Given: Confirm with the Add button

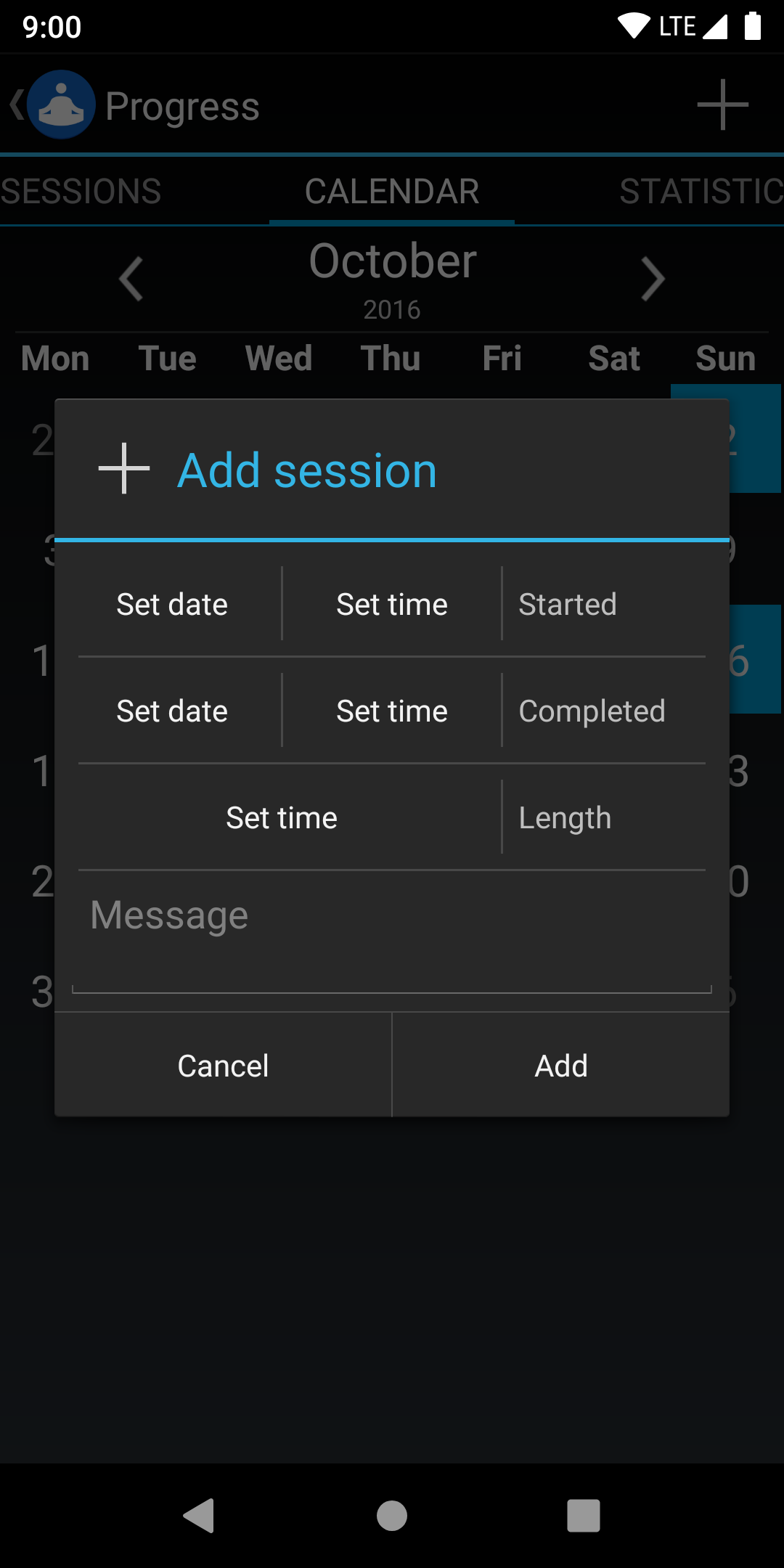Looking at the screenshot, I should [561, 1066].
